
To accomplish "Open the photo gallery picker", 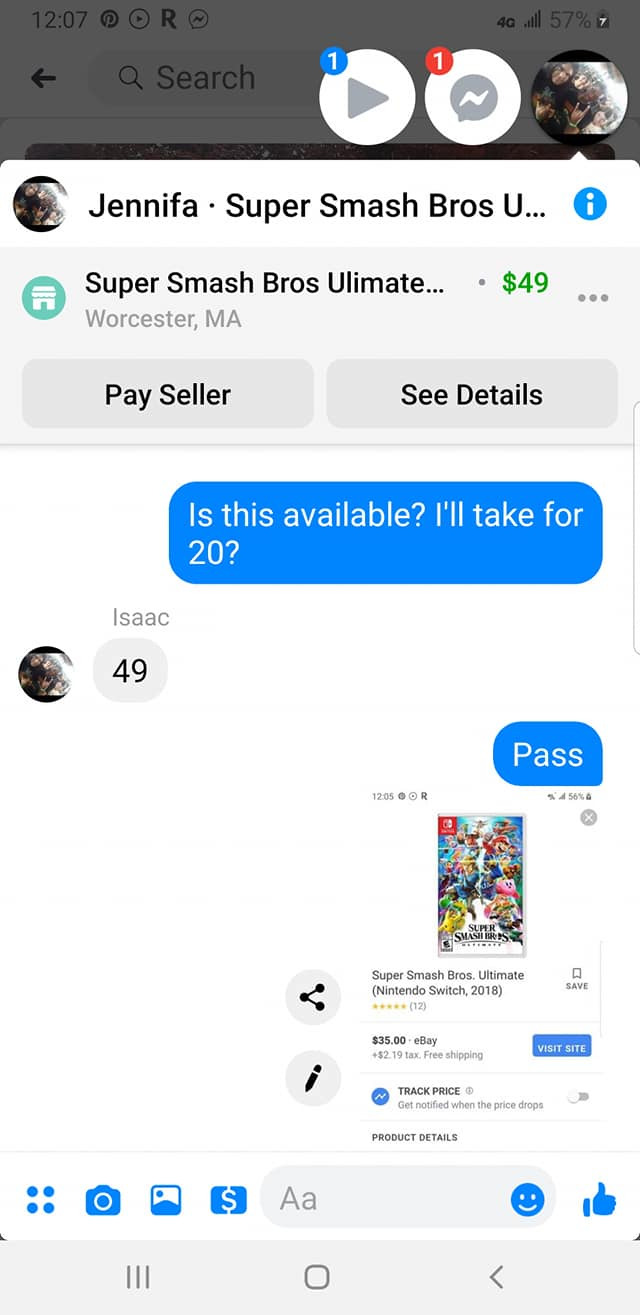I will [x=165, y=1199].
